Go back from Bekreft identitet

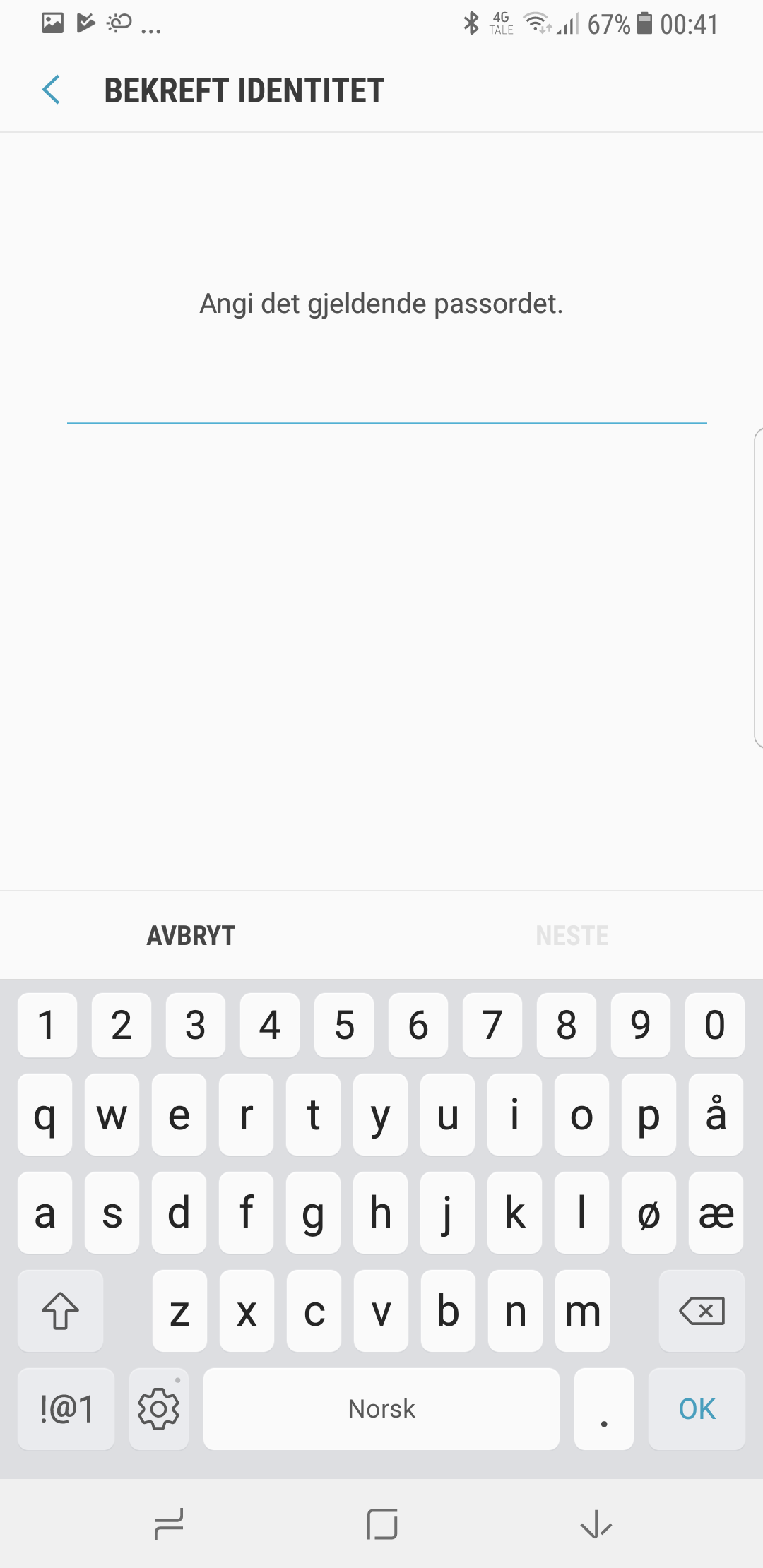click(x=52, y=90)
